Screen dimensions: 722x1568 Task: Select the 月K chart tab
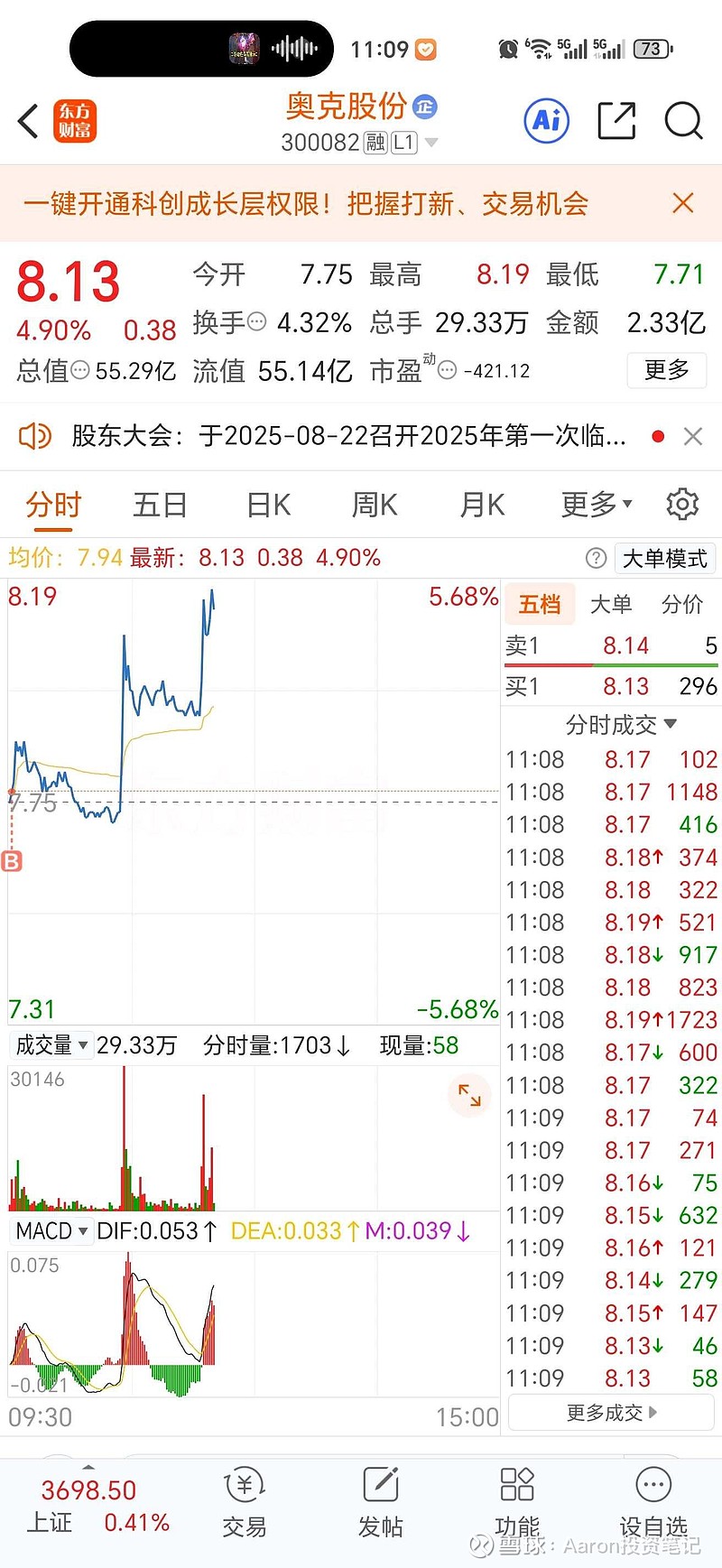(x=482, y=505)
